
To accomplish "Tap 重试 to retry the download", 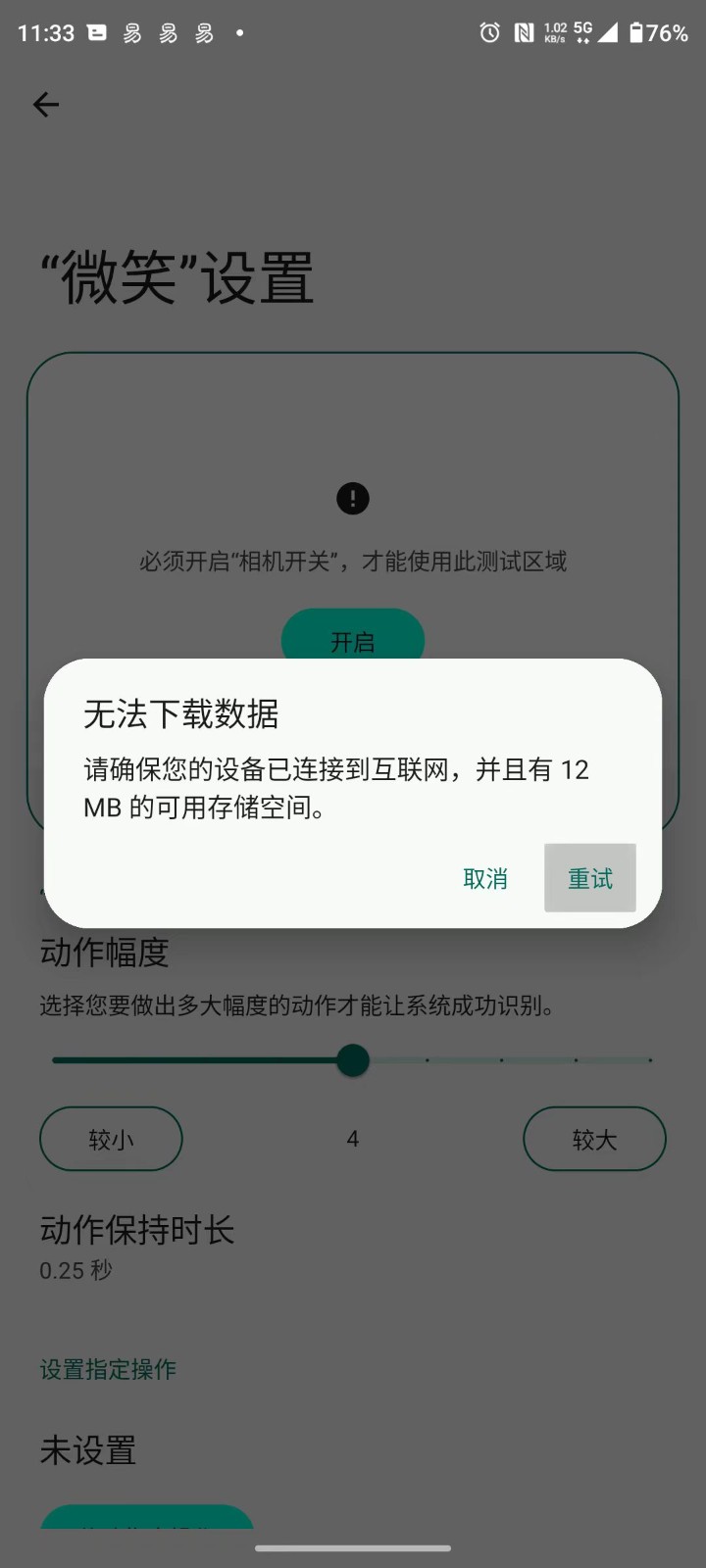I will coord(590,878).
